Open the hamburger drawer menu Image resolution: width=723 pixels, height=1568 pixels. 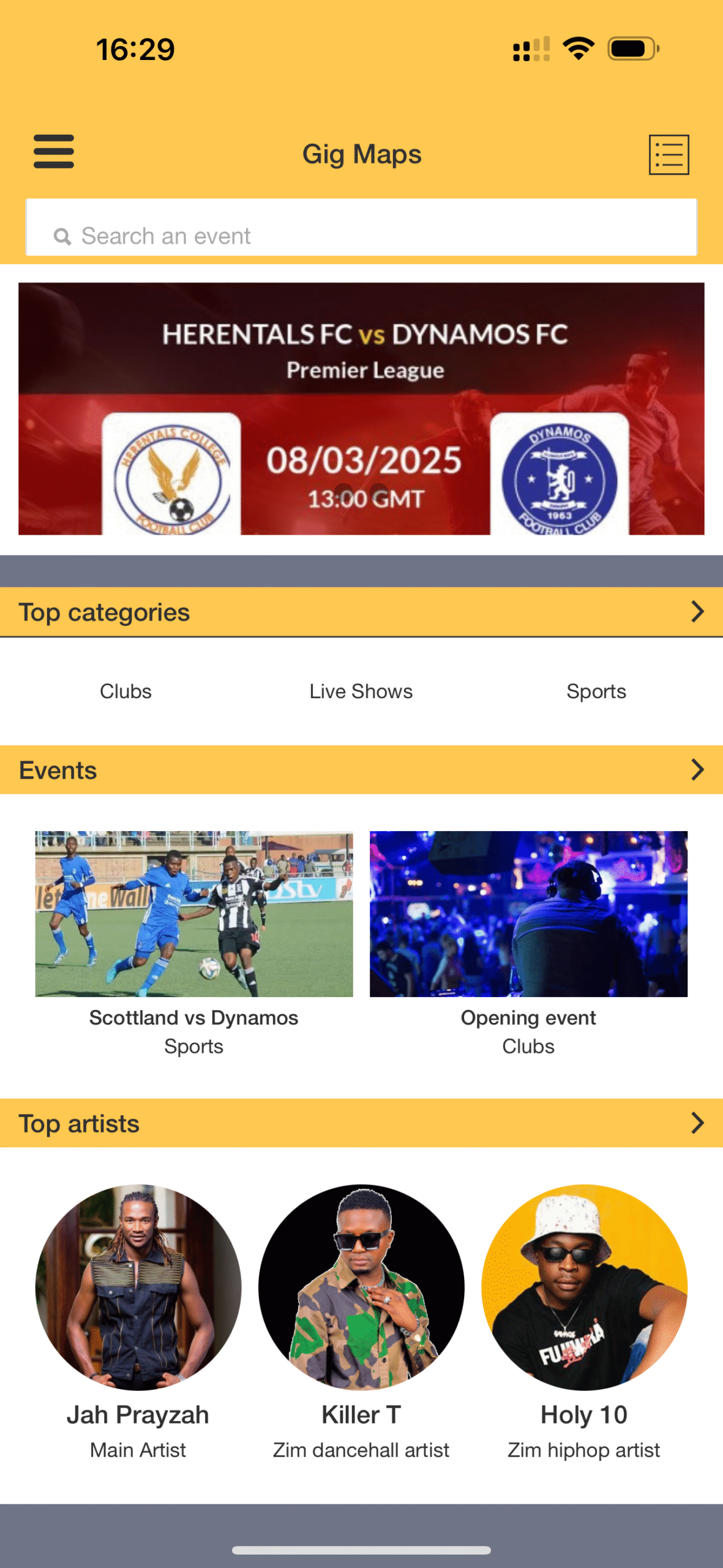[x=54, y=152]
